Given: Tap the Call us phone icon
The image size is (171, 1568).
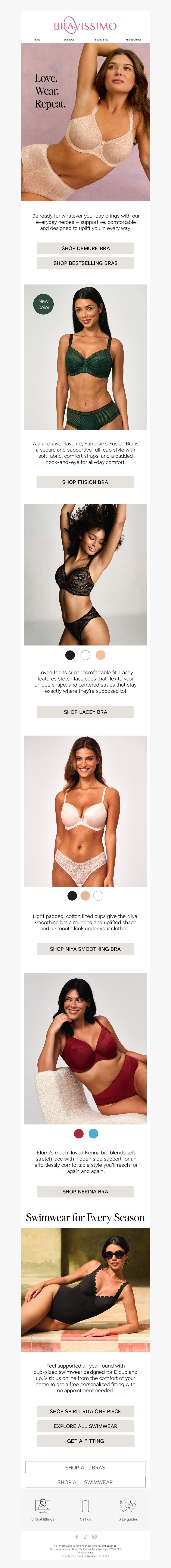Looking at the screenshot, I should coord(85,1505).
